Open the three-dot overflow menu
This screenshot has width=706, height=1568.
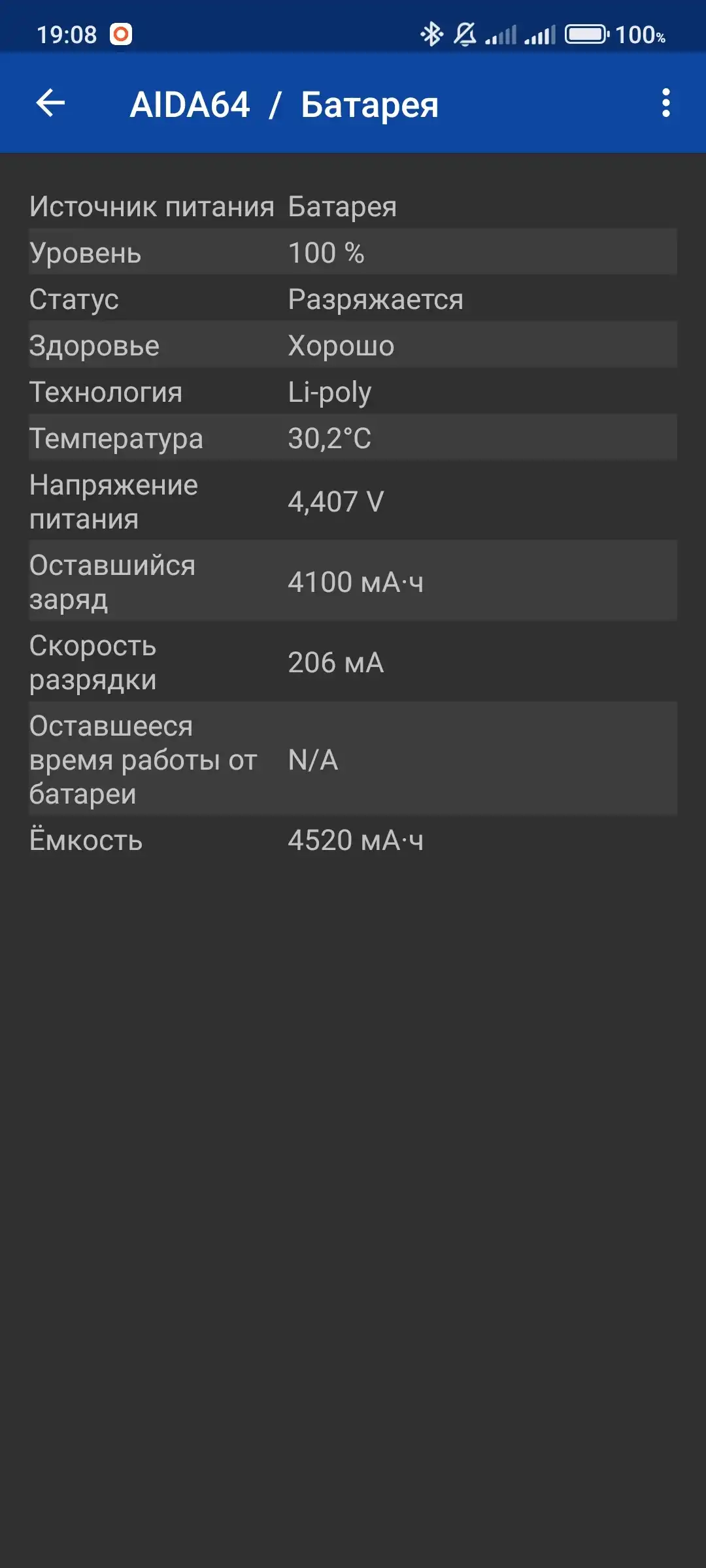(x=665, y=103)
